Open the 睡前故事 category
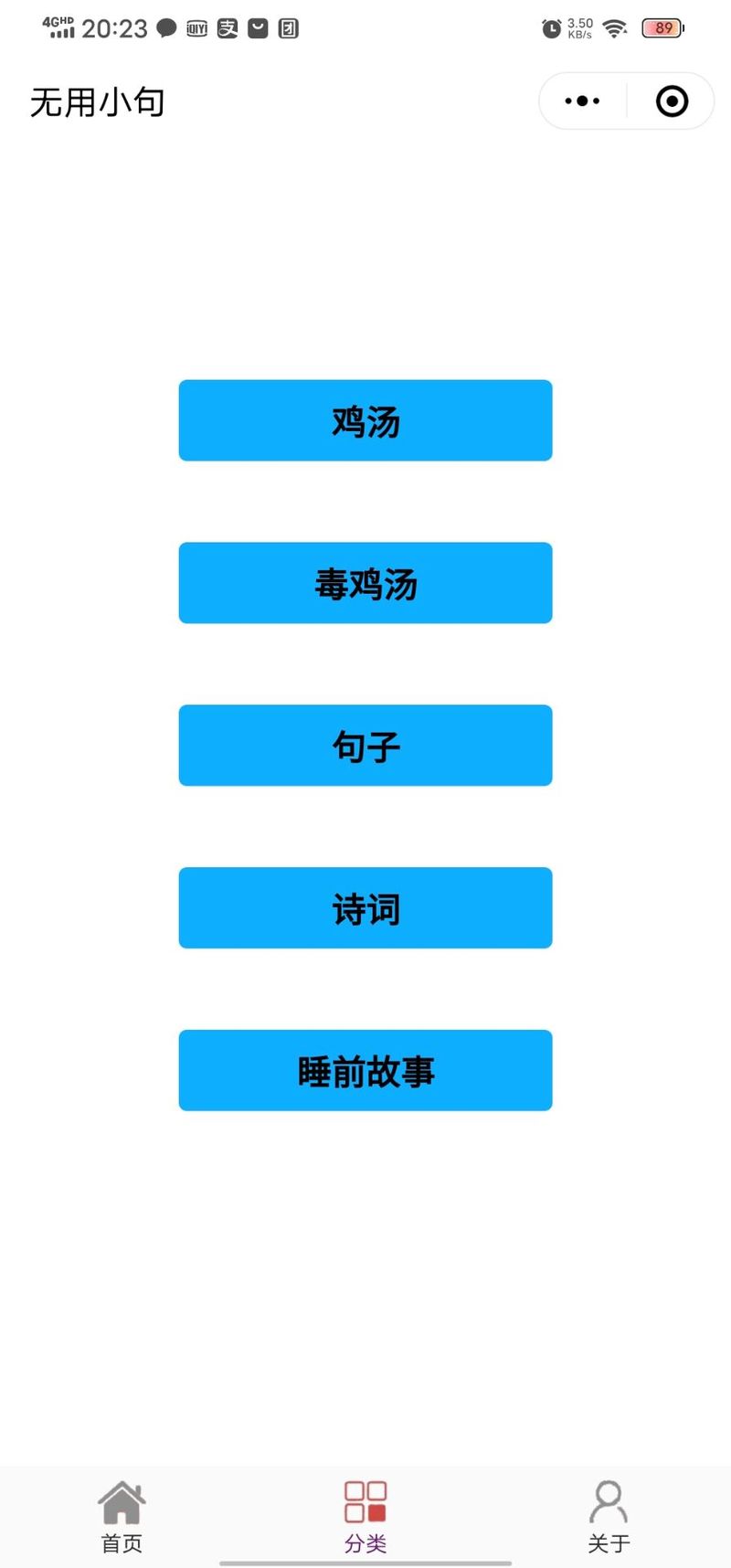The width and height of the screenshot is (731, 1568). pos(365,1071)
